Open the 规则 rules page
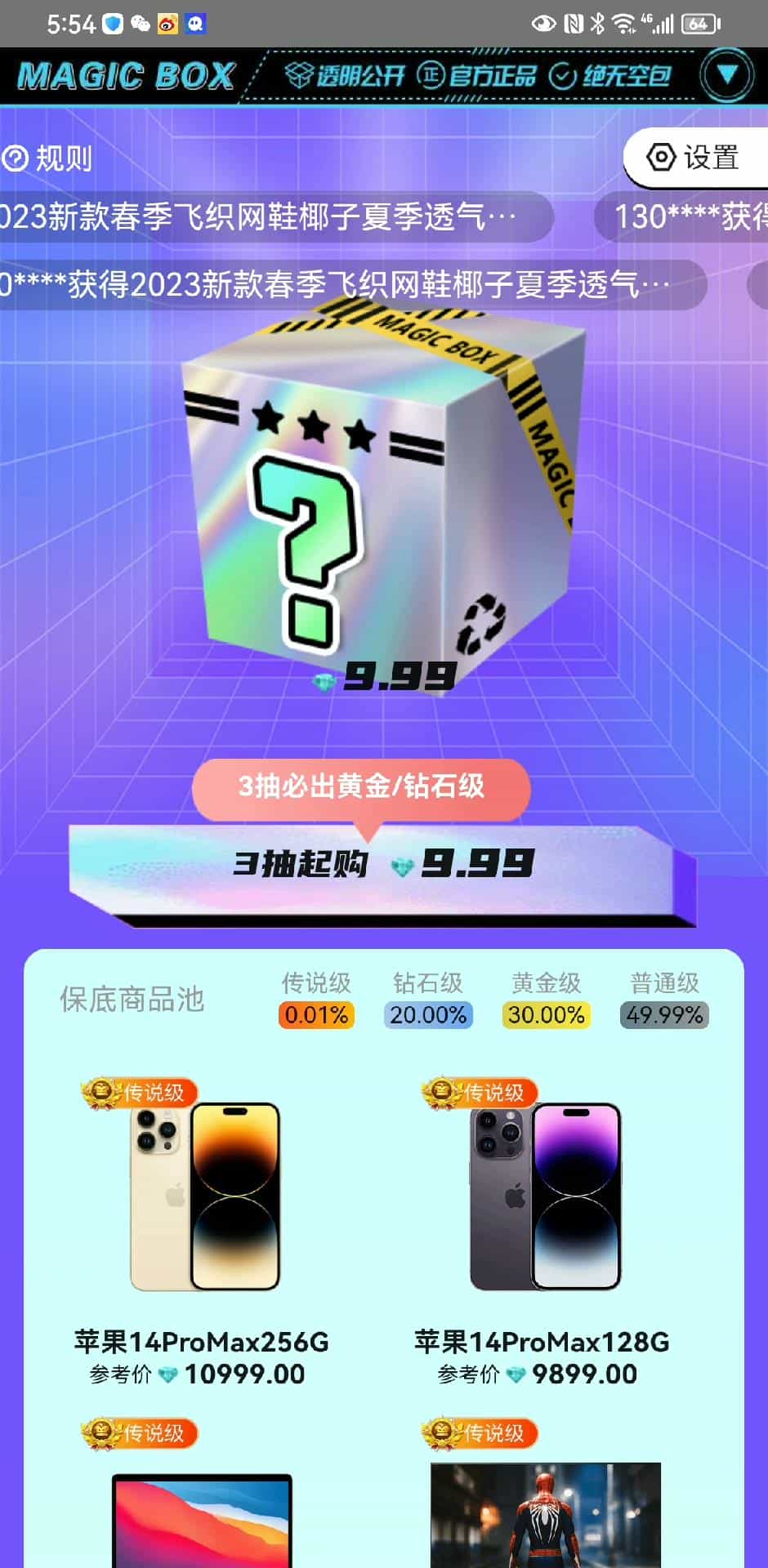Image resolution: width=768 pixels, height=1568 pixels. coord(47,158)
